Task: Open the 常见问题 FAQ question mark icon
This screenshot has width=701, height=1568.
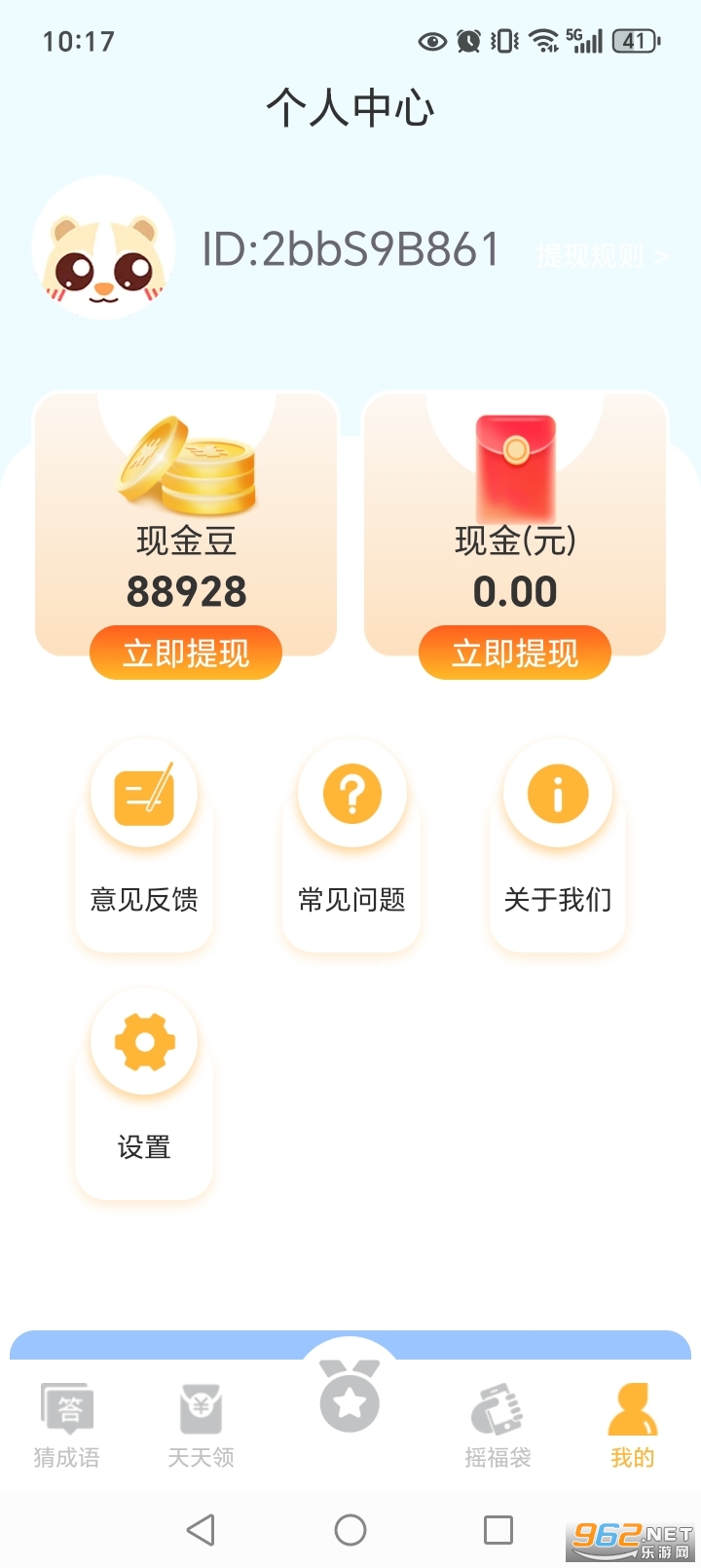Action: pos(351,792)
